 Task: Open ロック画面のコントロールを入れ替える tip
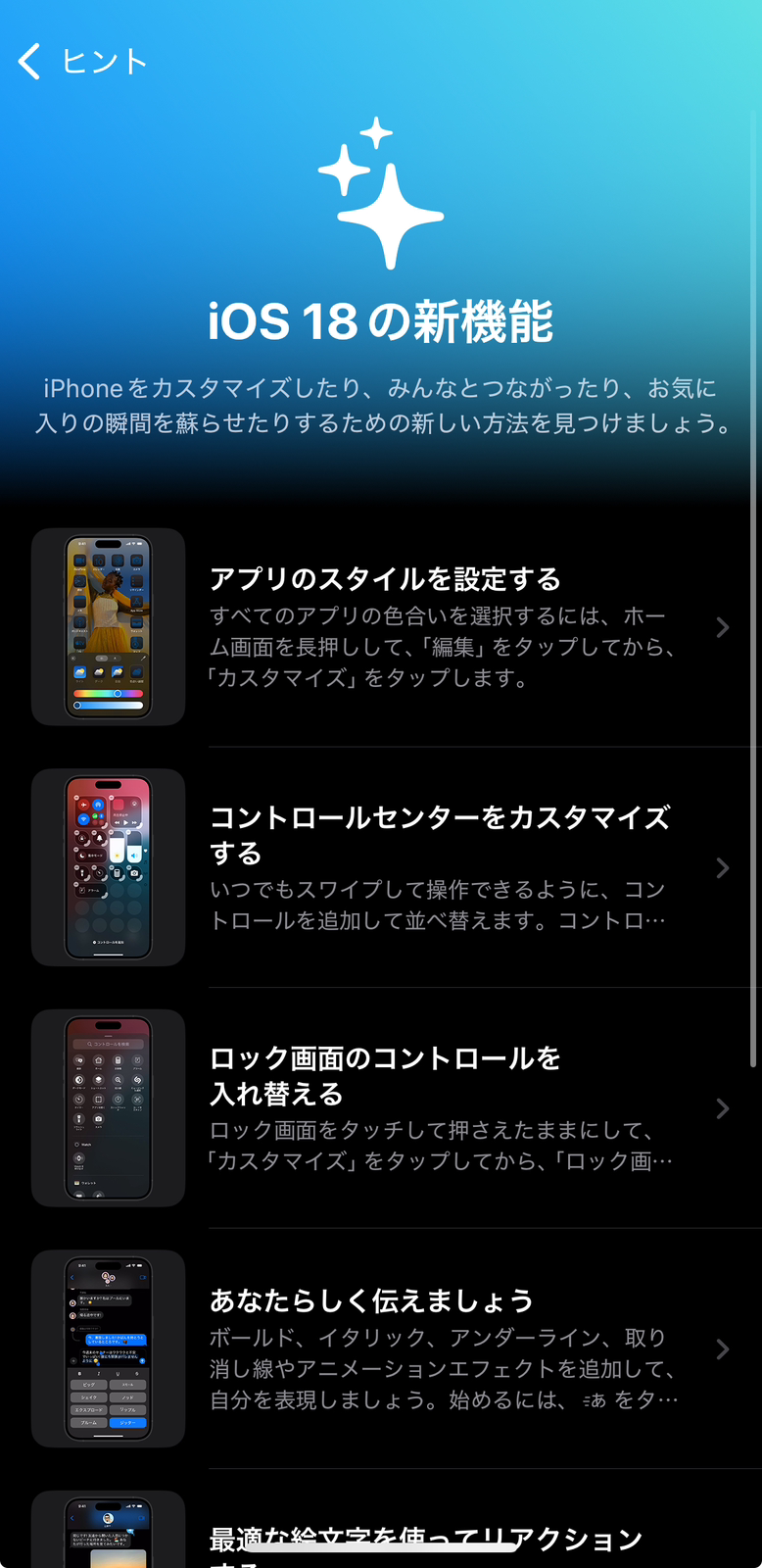coord(441,1108)
